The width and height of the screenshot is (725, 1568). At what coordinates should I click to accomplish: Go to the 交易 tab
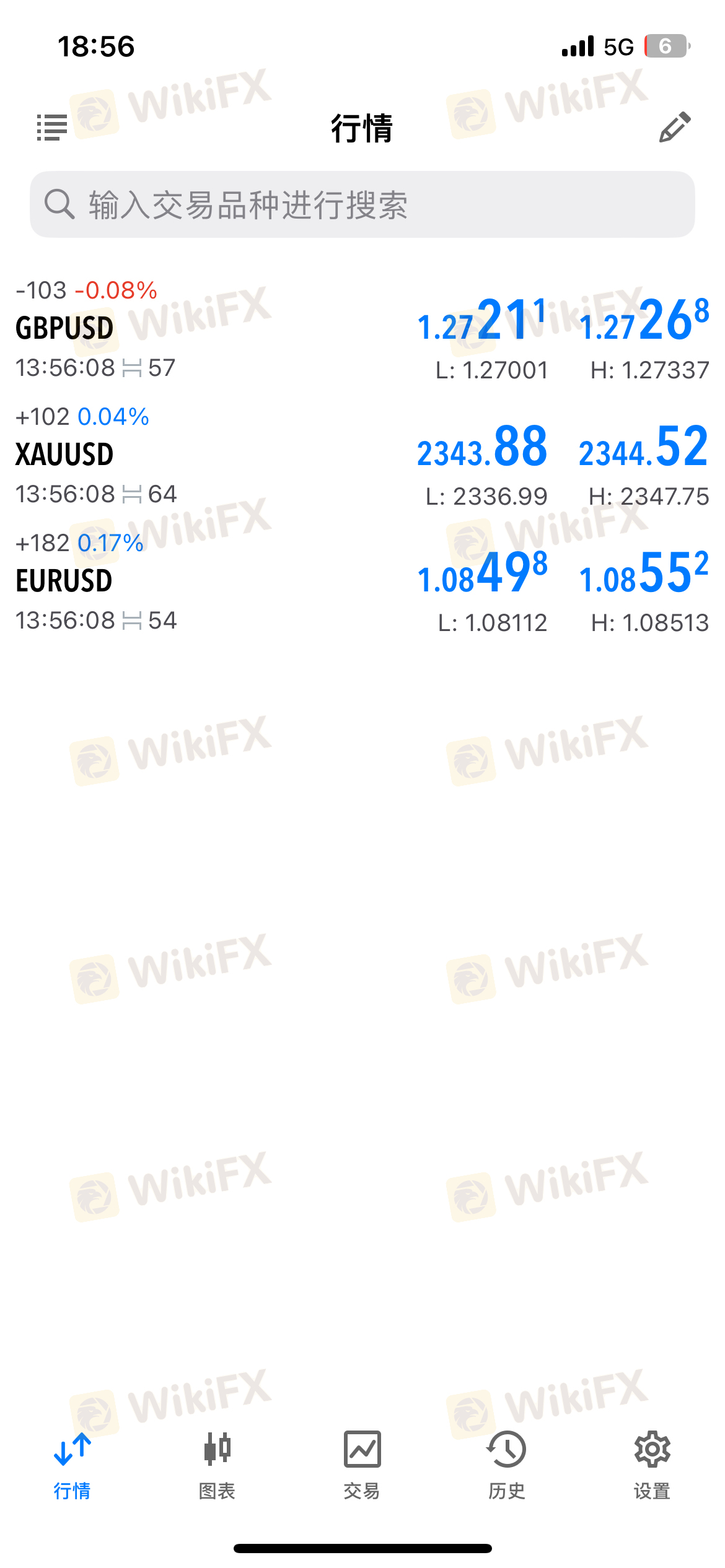tap(362, 1465)
